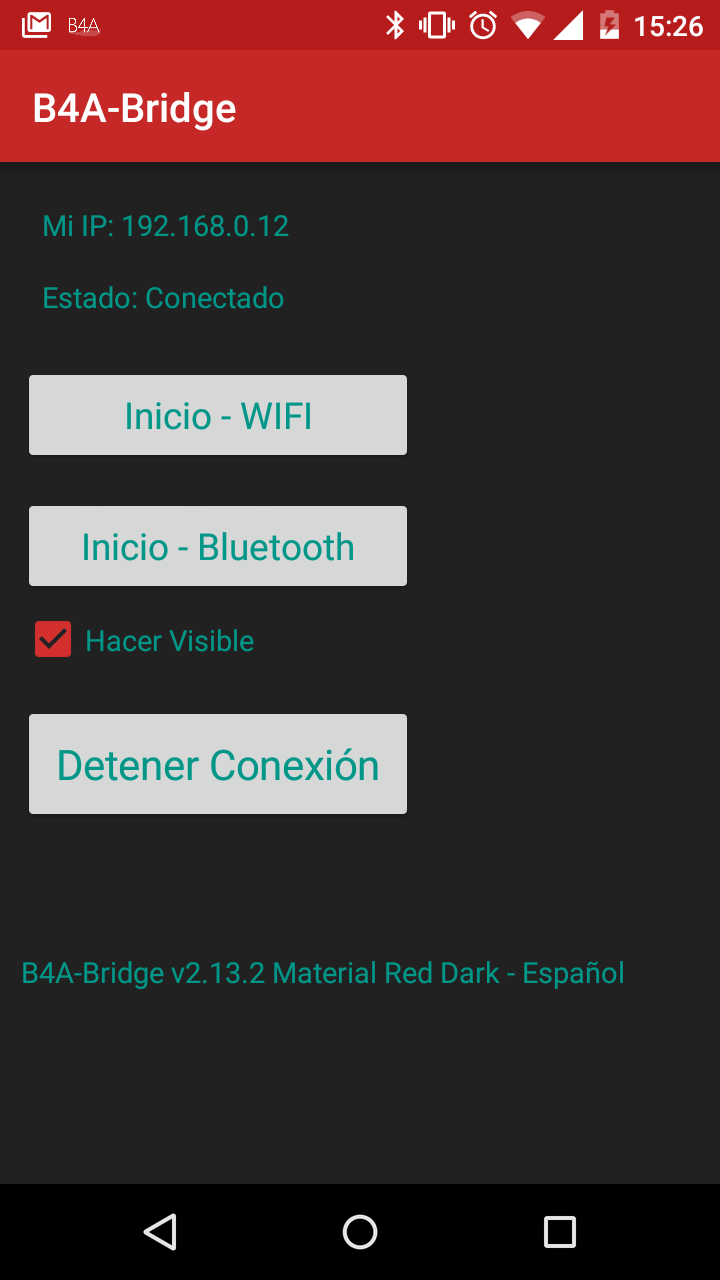Tap the cellular signal icon
Screen dimensions: 720x1280
coord(570,25)
